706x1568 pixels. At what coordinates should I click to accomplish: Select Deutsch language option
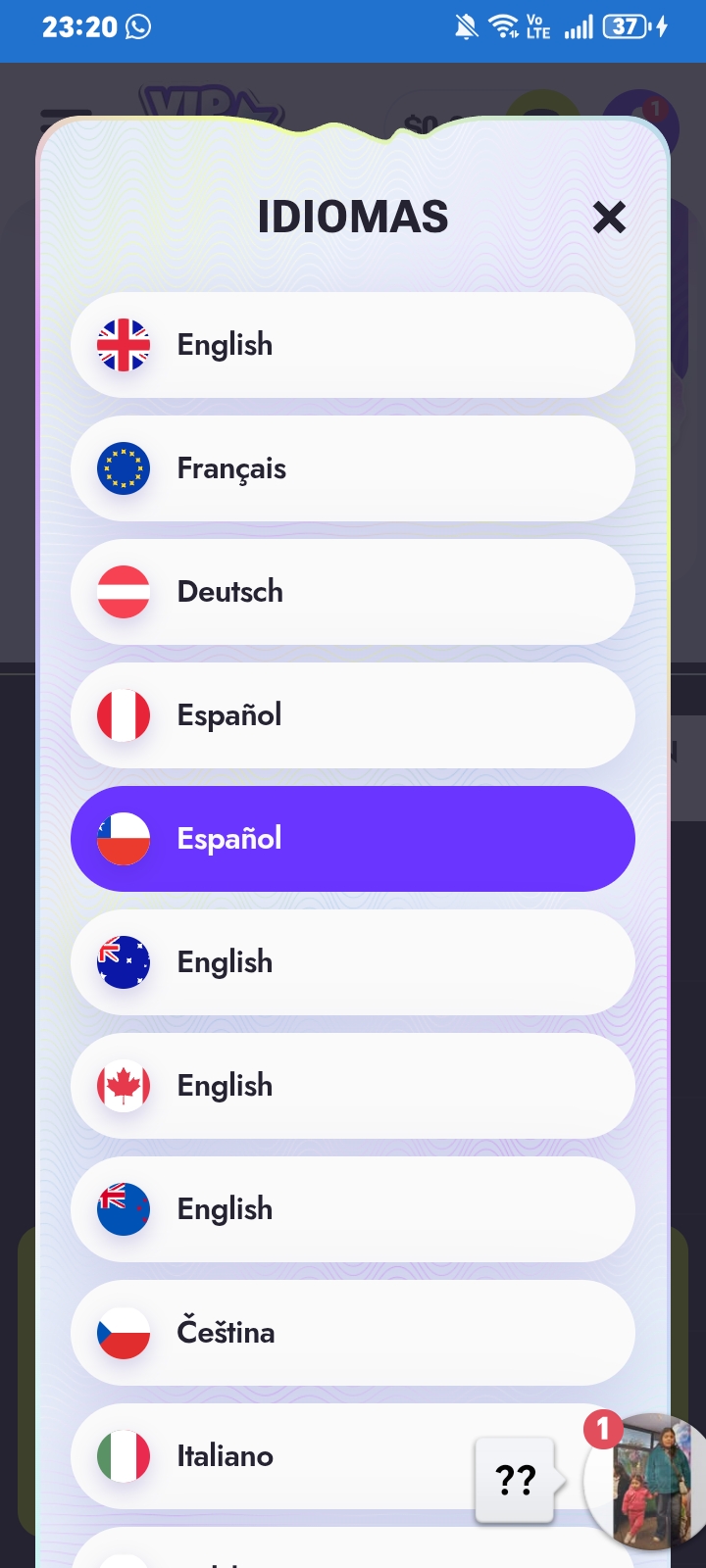(x=353, y=592)
